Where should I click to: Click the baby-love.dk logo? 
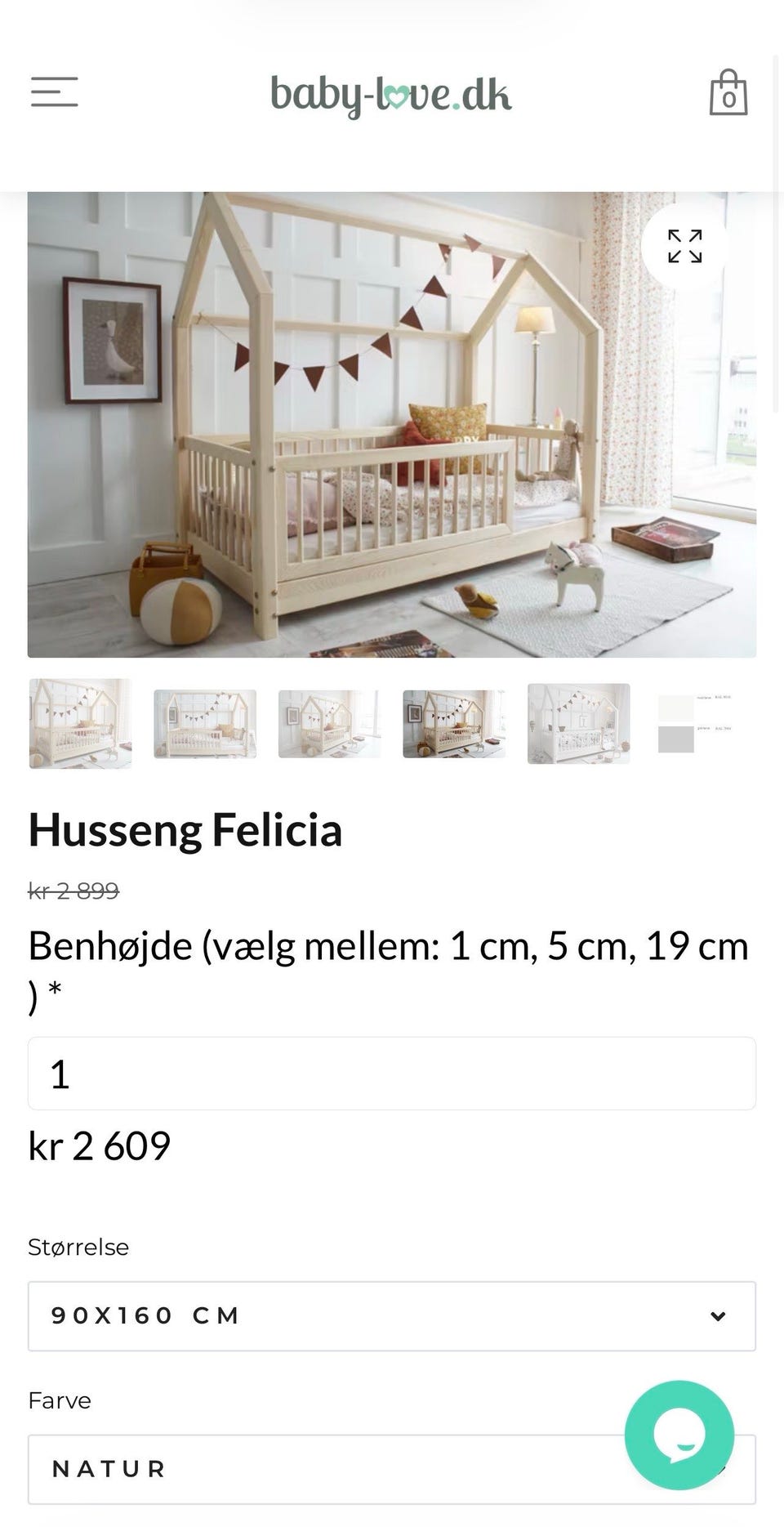point(391,92)
